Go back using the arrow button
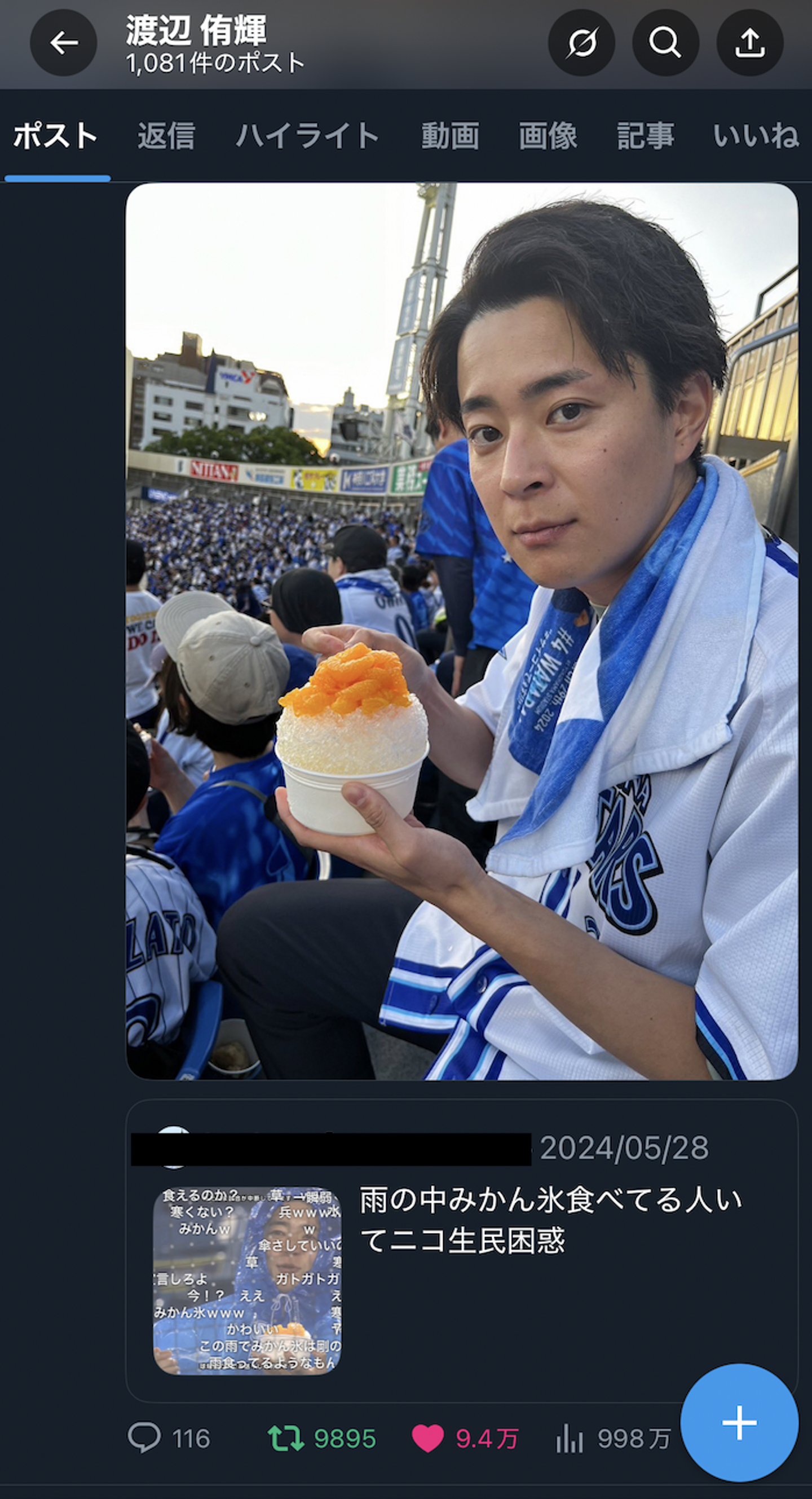 coord(63,42)
